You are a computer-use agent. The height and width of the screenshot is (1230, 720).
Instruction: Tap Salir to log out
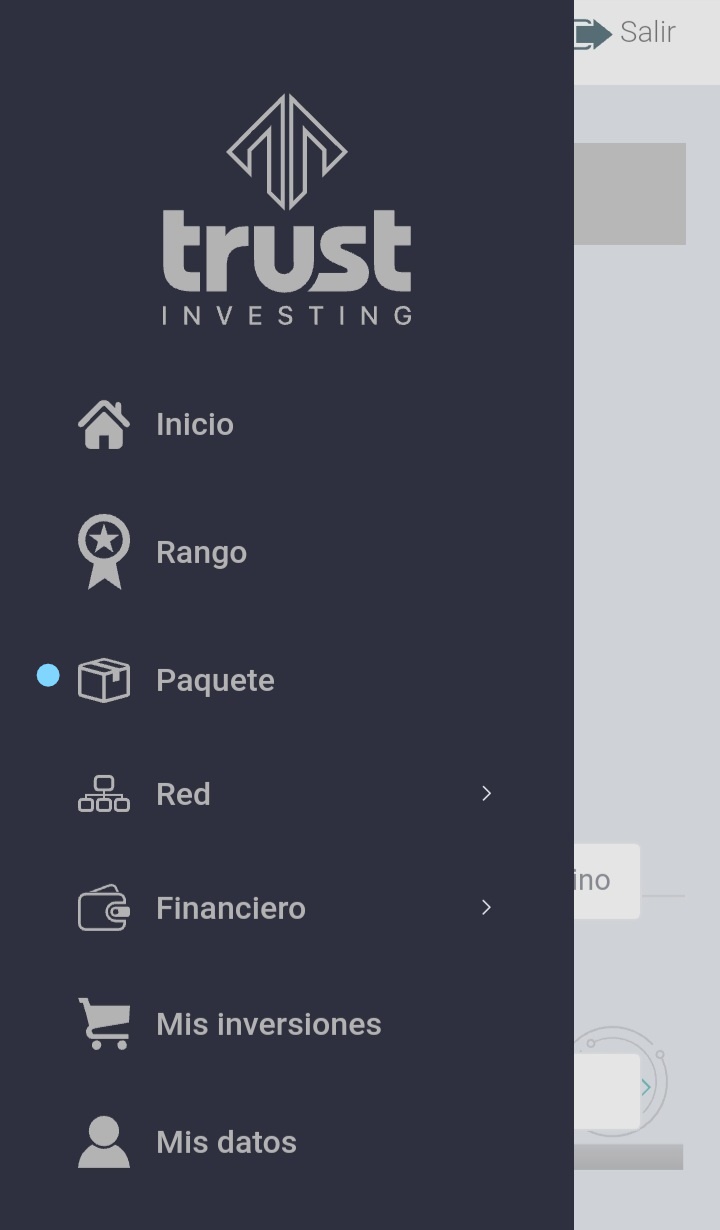click(628, 33)
